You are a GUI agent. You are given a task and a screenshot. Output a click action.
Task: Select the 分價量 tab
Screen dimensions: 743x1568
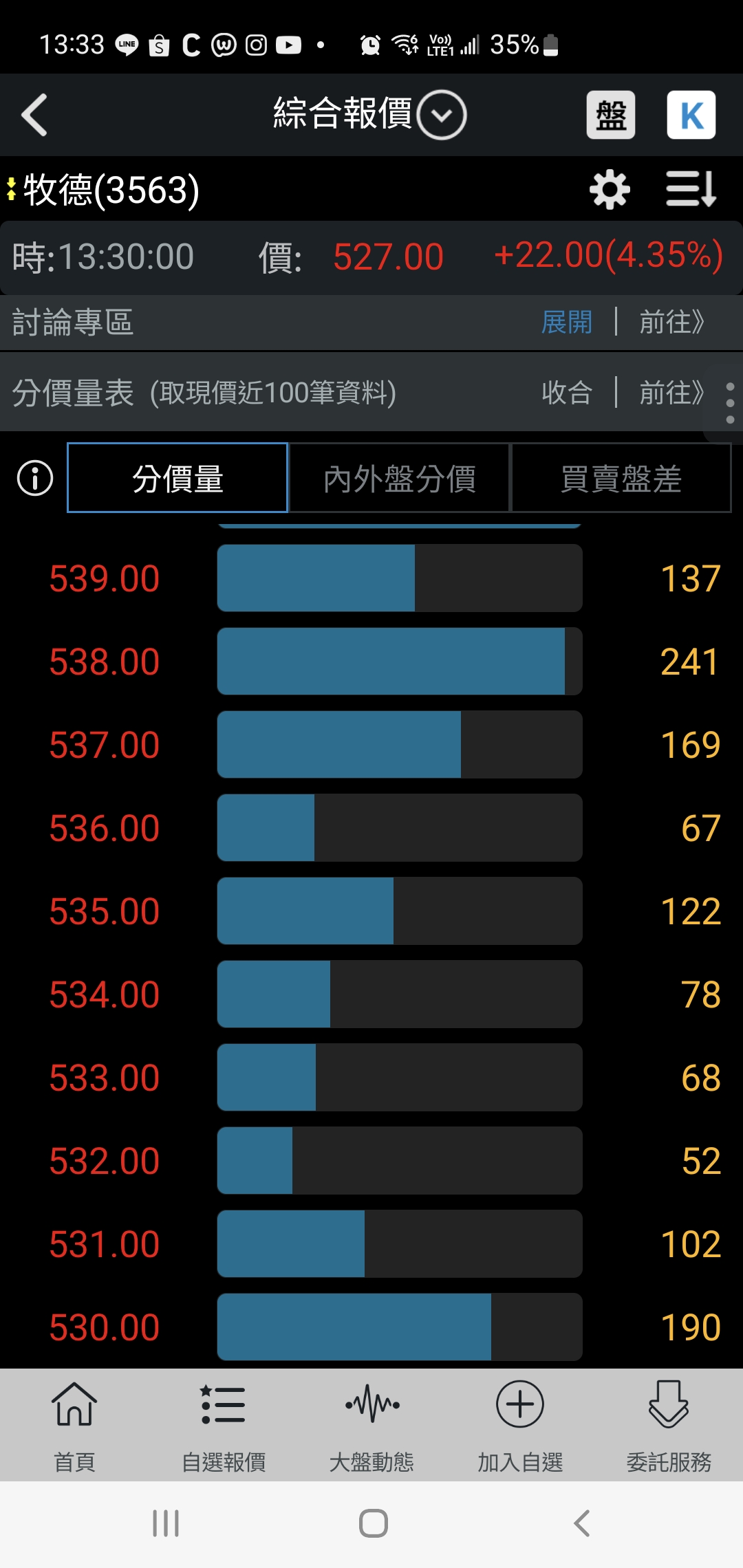pos(177,478)
